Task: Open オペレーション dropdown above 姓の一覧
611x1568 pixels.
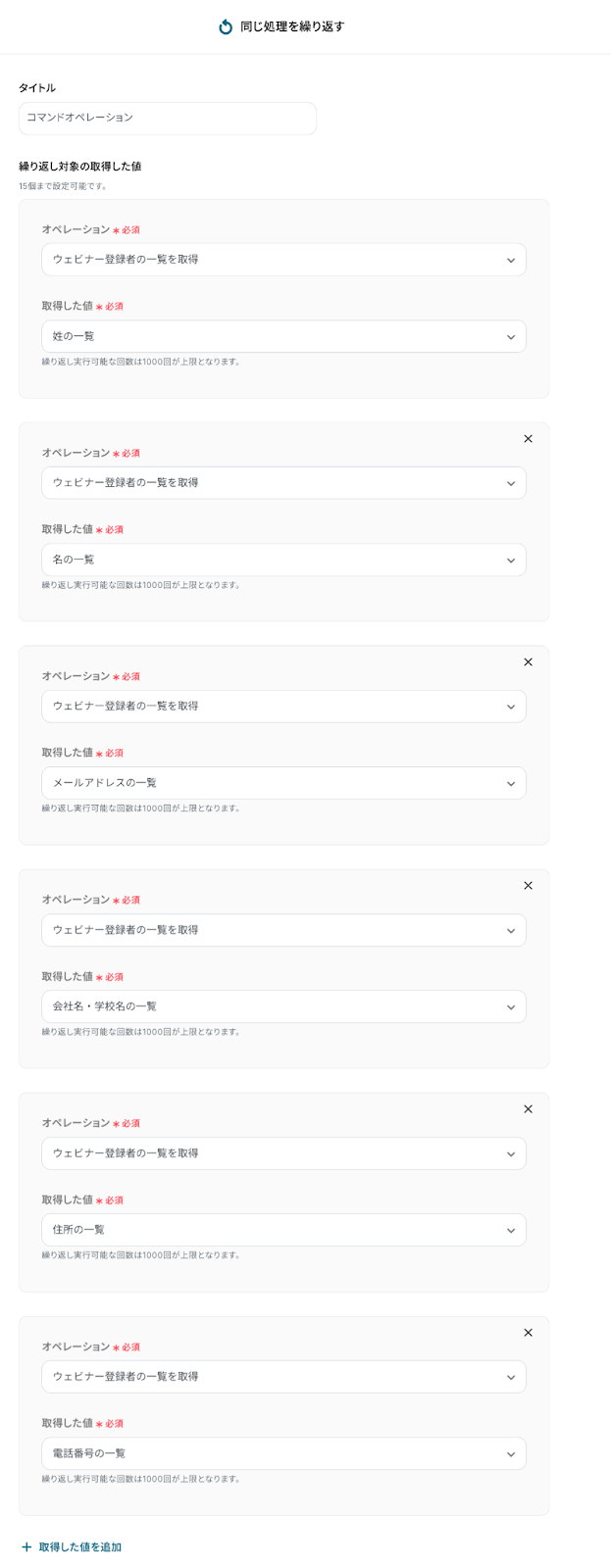Action: (x=283, y=260)
